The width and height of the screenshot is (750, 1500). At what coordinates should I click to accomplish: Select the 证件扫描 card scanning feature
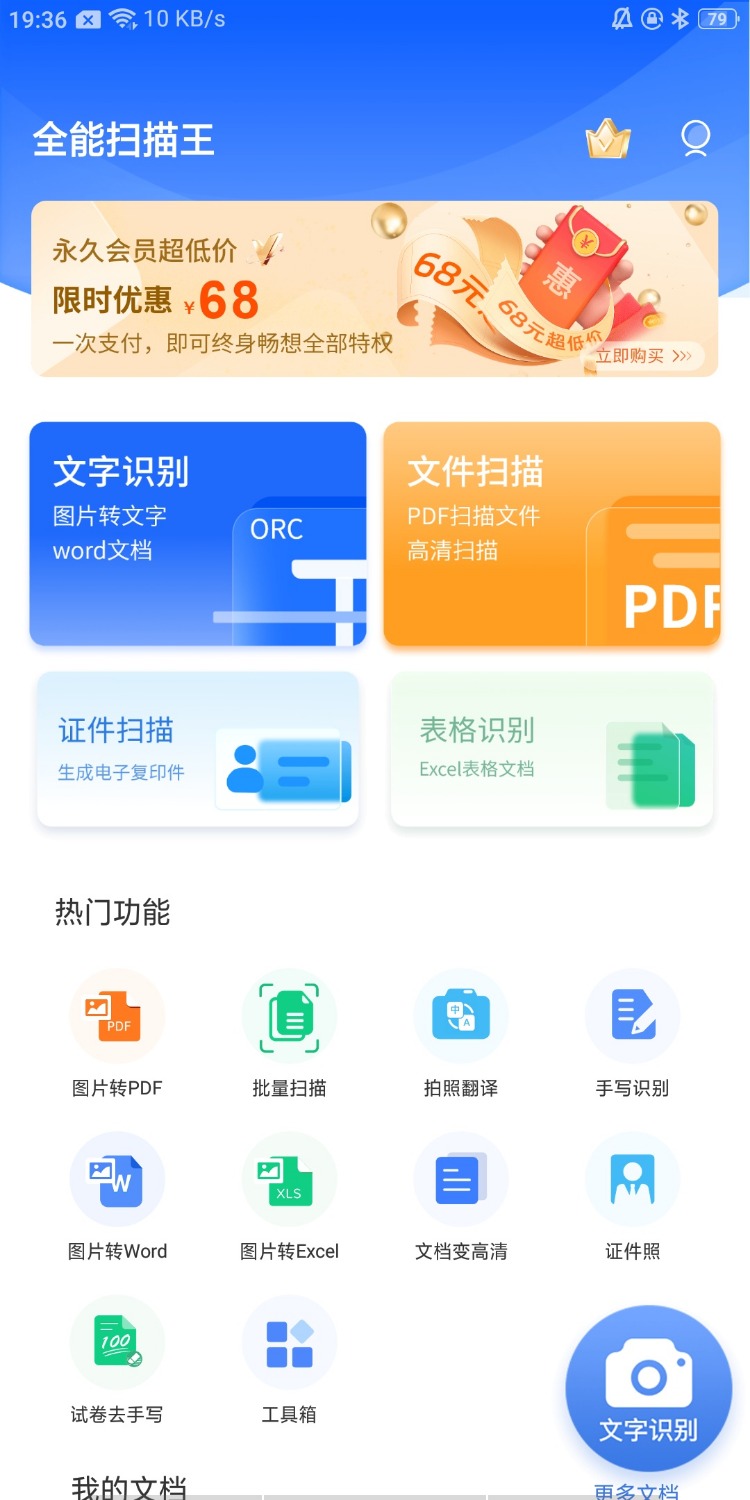click(197, 750)
